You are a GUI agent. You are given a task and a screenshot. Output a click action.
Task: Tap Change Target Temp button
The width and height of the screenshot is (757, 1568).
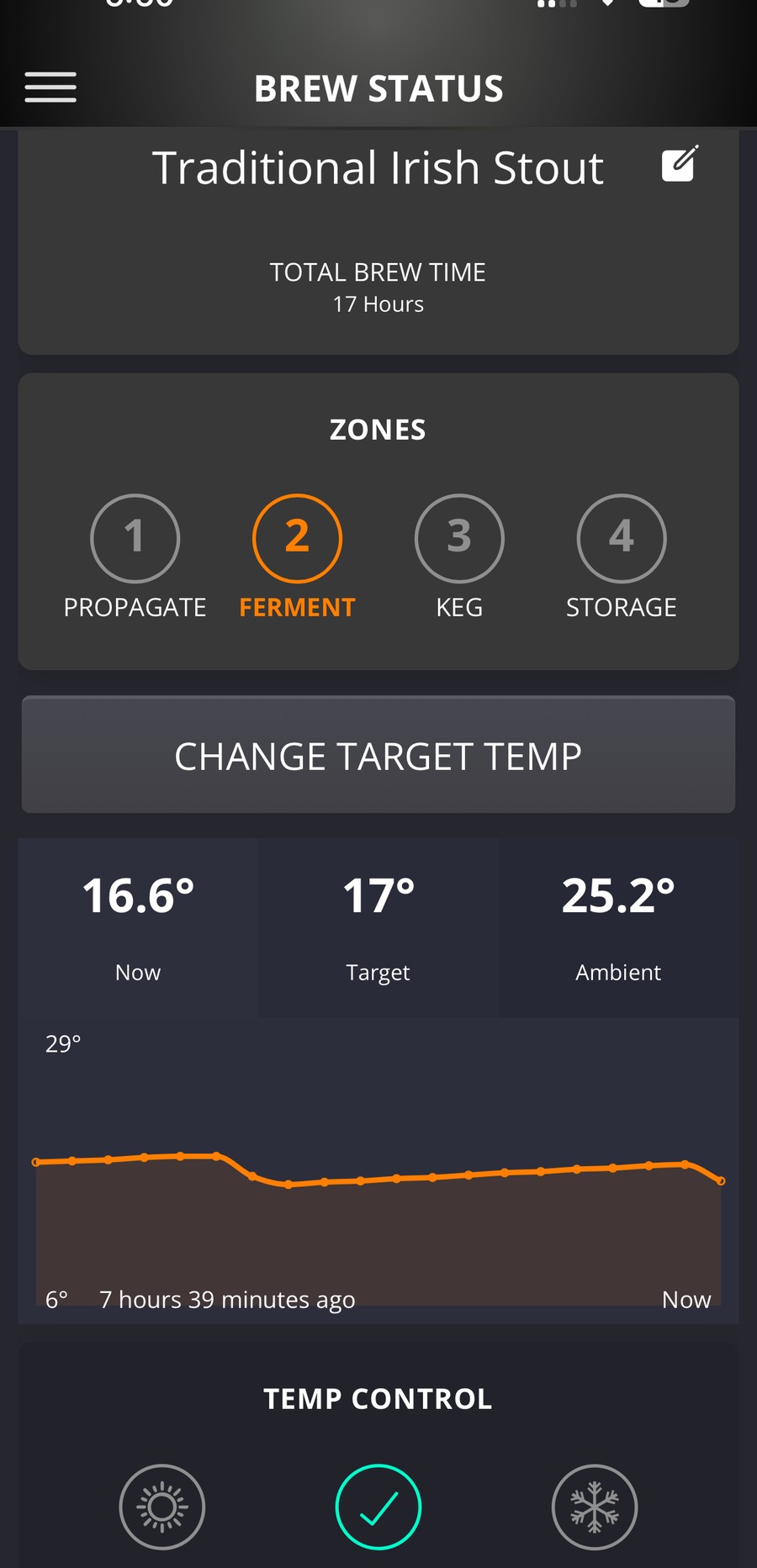[x=378, y=755]
